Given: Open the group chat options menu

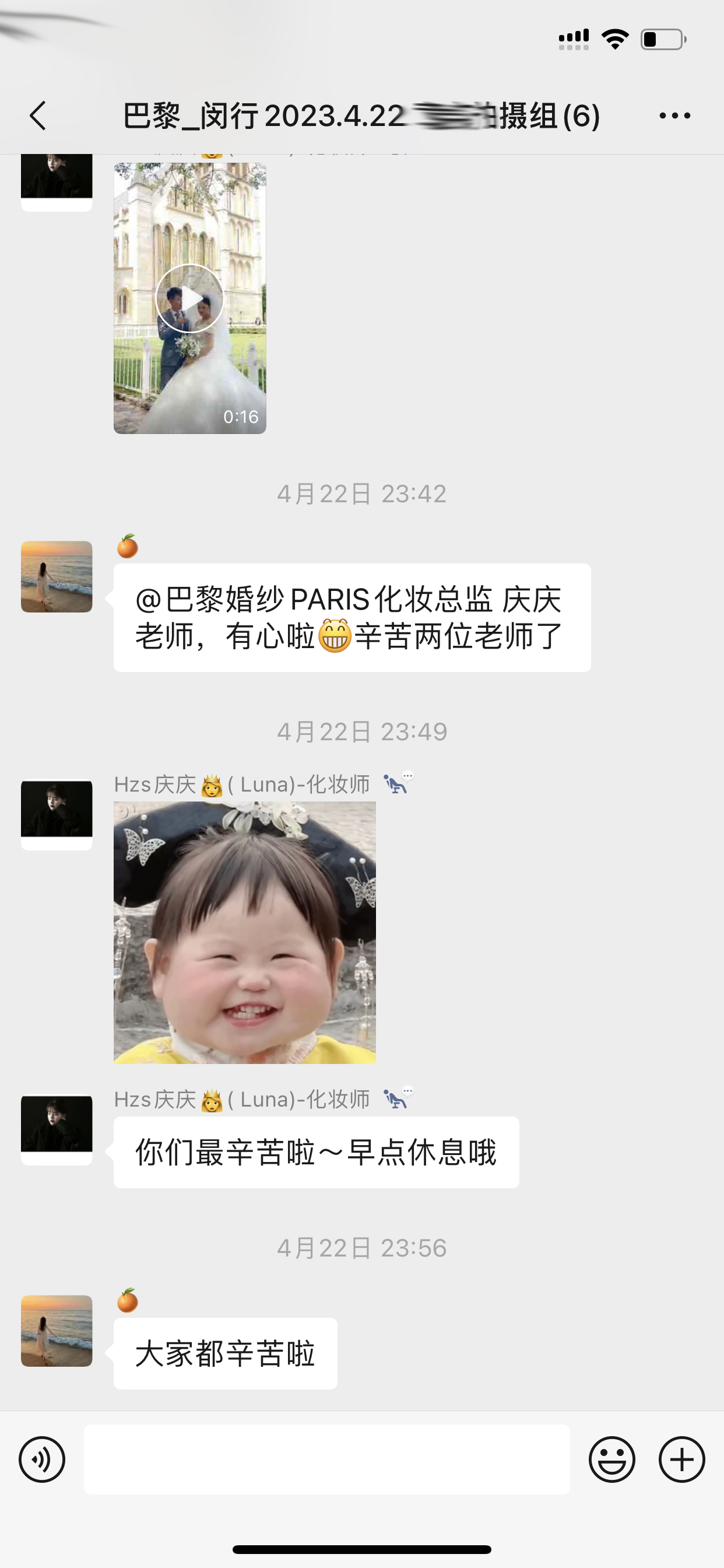Looking at the screenshot, I should coord(674,116).
